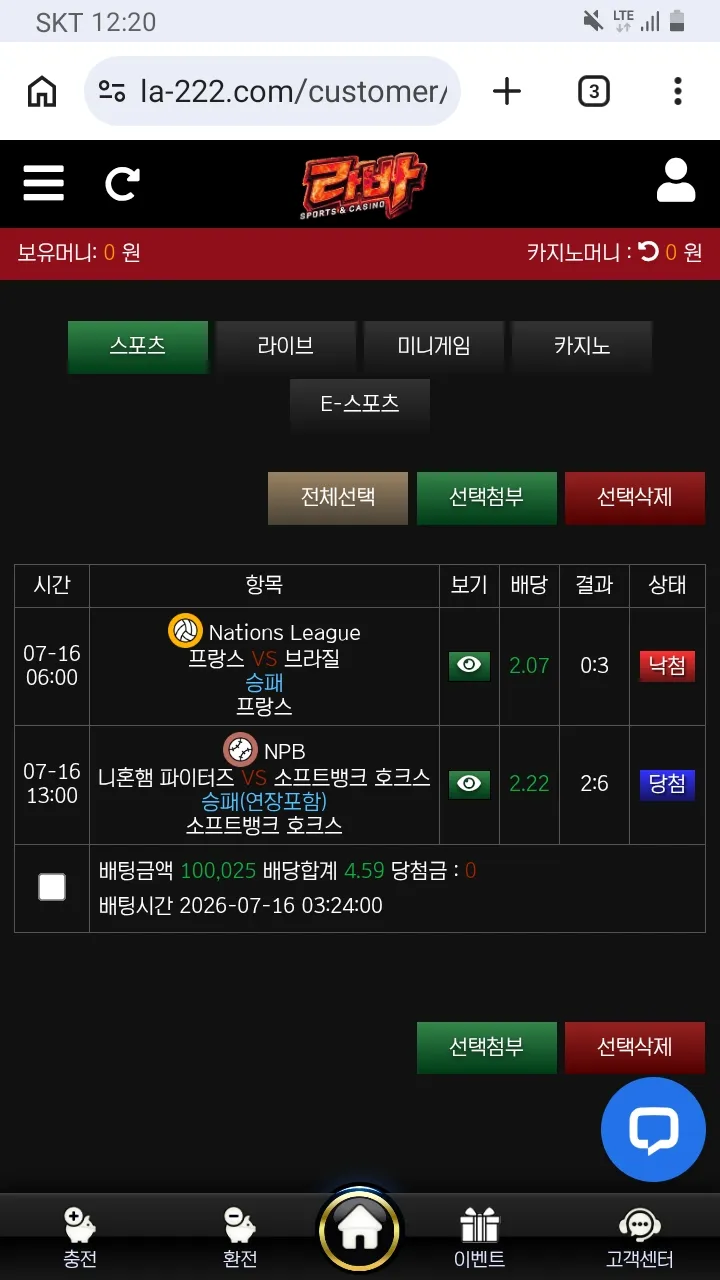720x1280 pixels.
Task: Open the hamburger menu
Action: coord(43,183)
